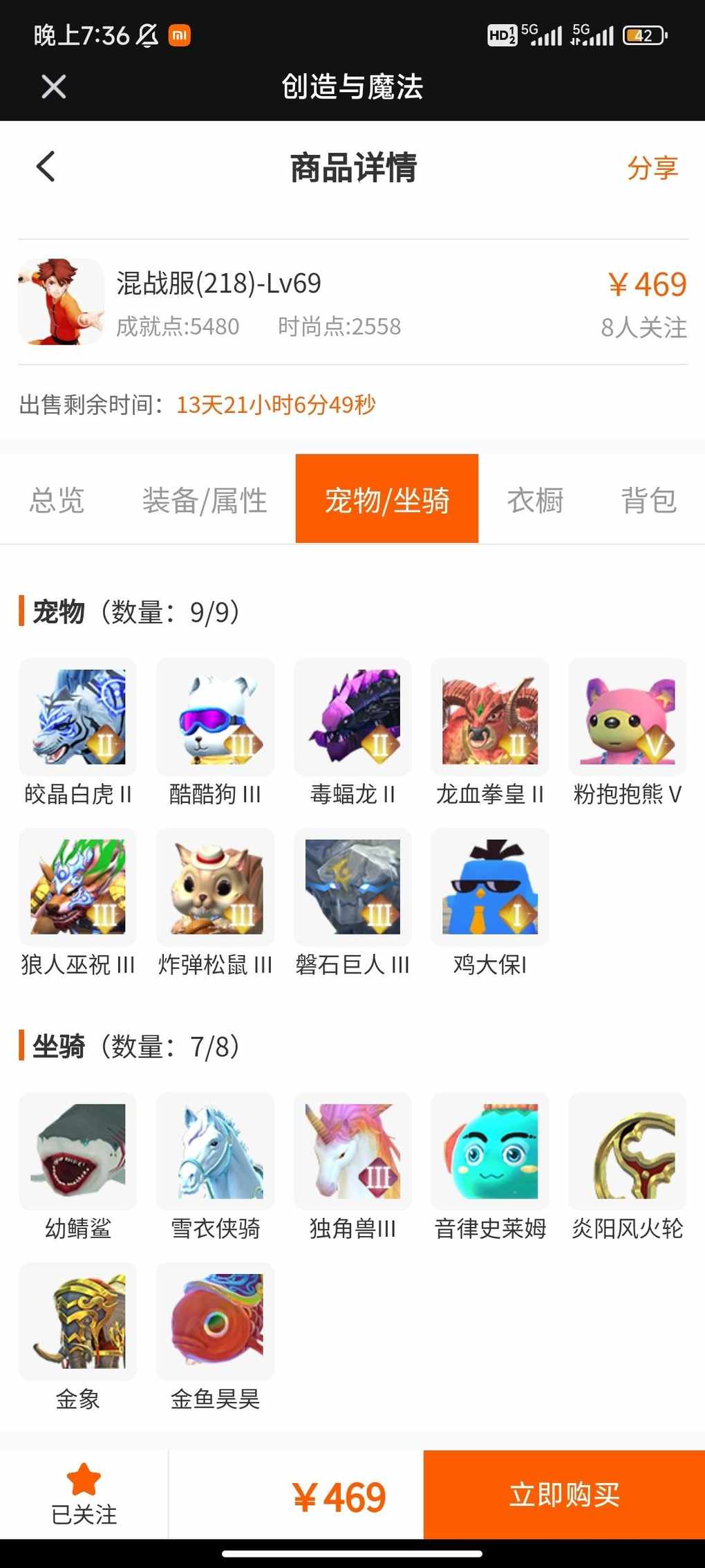View the 酷酷狗 III pet
The width and height of the screenshot is (705, 1568).
point(215,717)
